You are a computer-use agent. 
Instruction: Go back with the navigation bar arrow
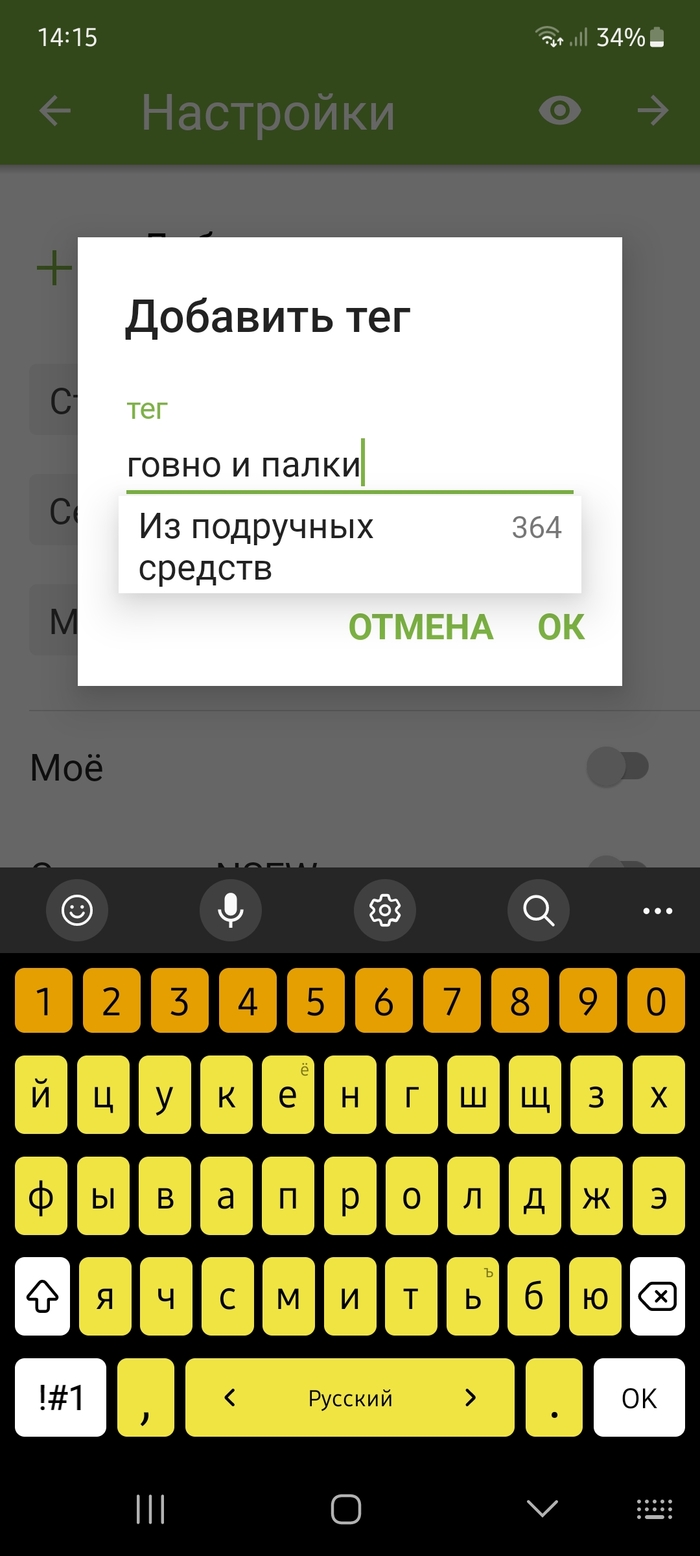pos(542,1508)
